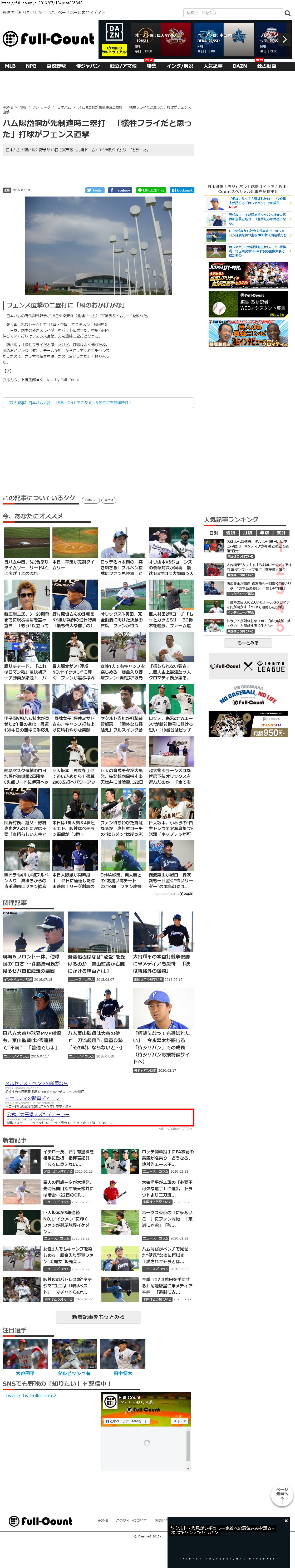The image size is (295, 1568).
Task: Switch ranking to the 週別 tab
Action: click(230, 533)
